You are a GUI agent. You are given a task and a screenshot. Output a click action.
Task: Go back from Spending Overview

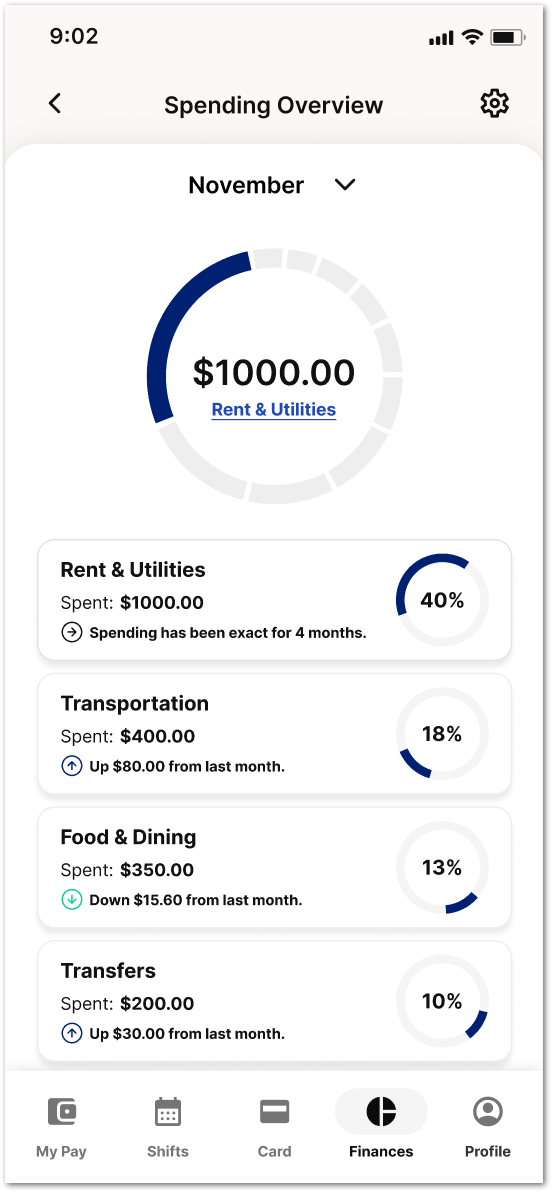click(x=55, y=104)
